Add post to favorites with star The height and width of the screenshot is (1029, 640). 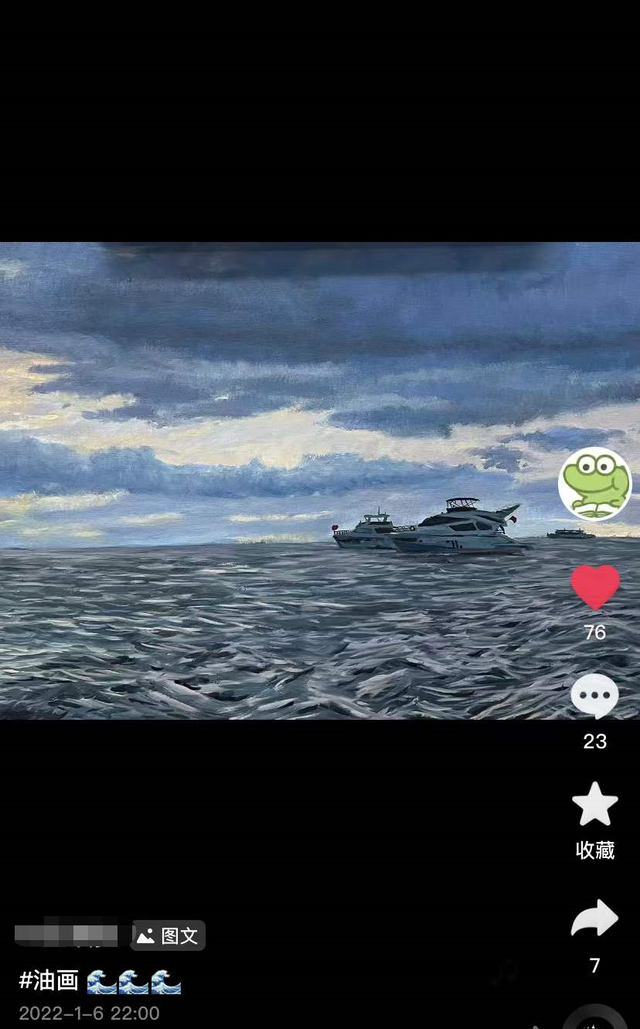tap(595, 805)
